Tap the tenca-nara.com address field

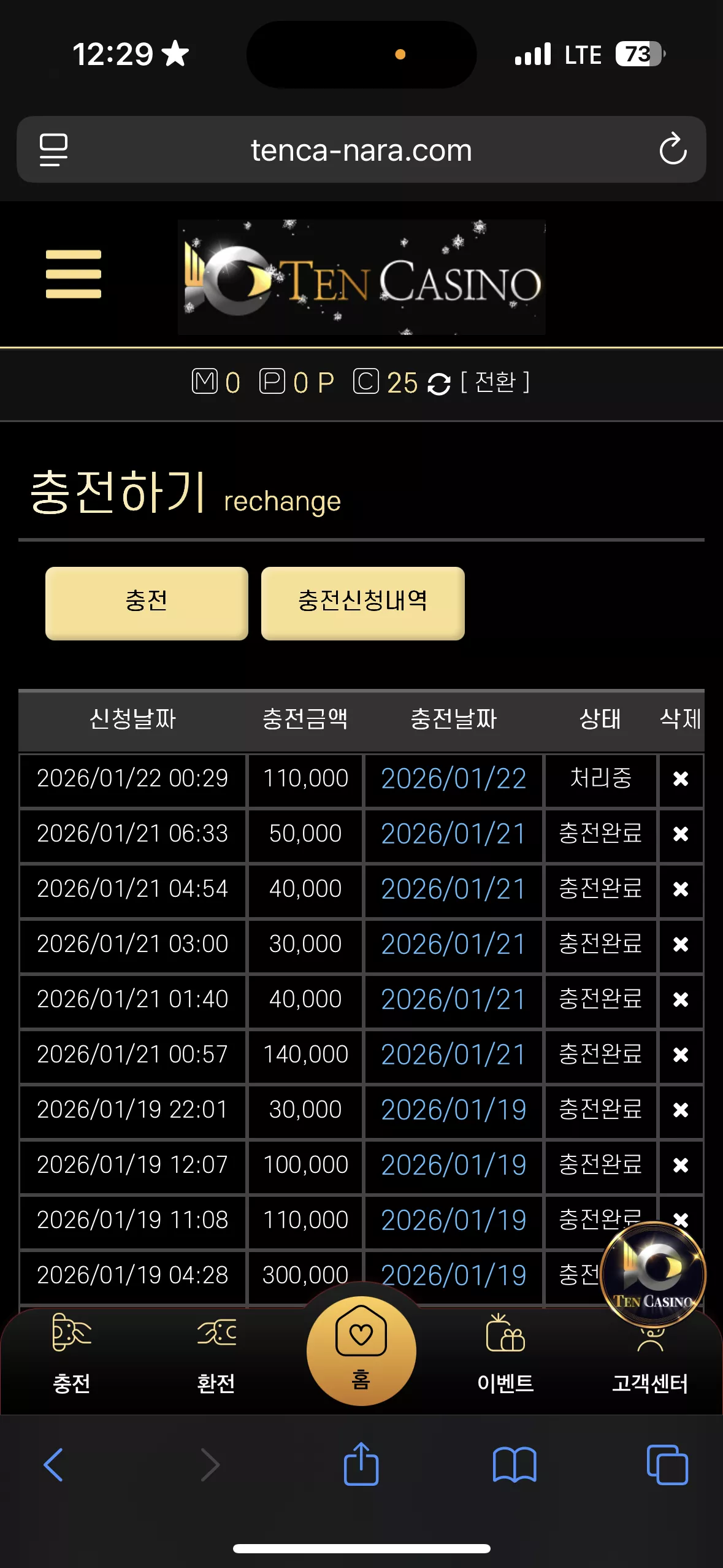361,150
